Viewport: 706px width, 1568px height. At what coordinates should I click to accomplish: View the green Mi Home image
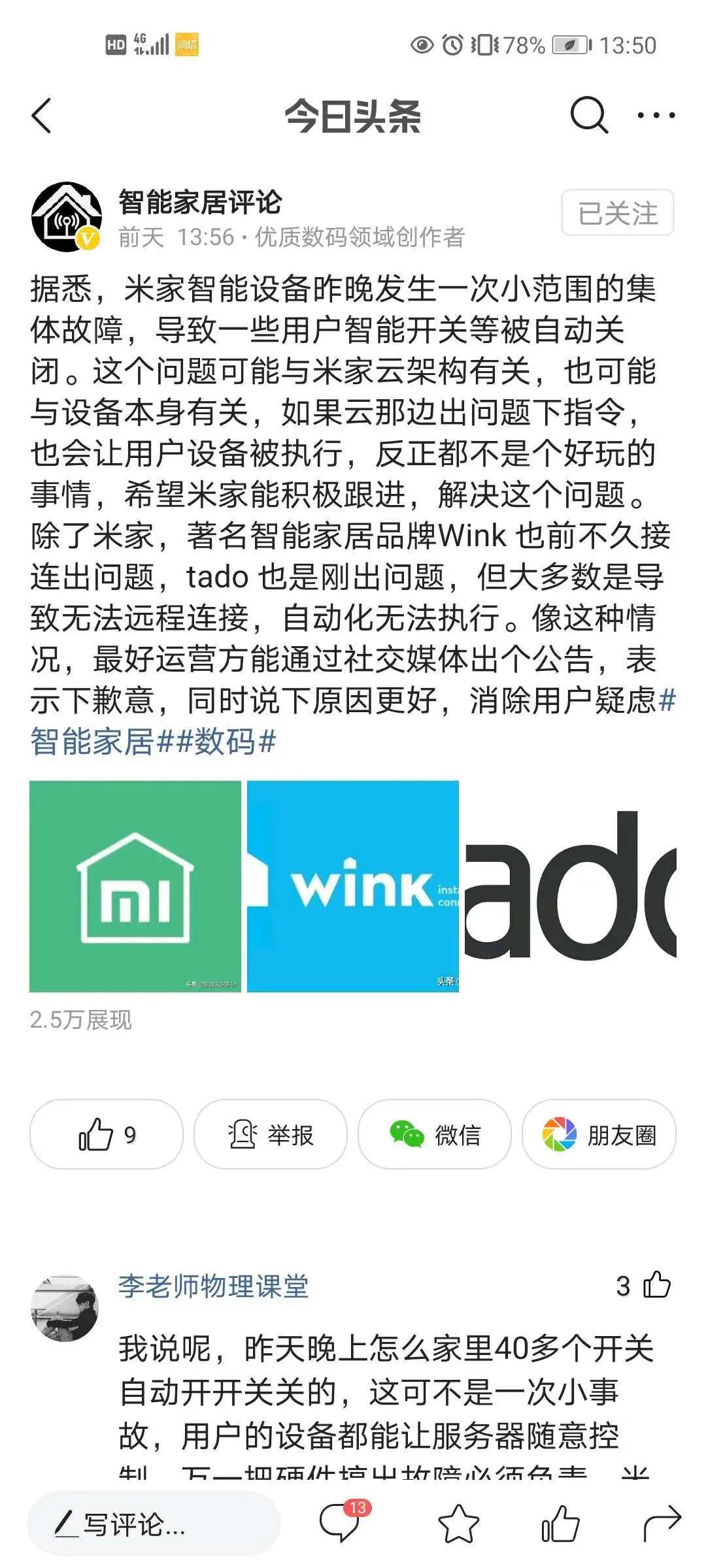[135, 887]
